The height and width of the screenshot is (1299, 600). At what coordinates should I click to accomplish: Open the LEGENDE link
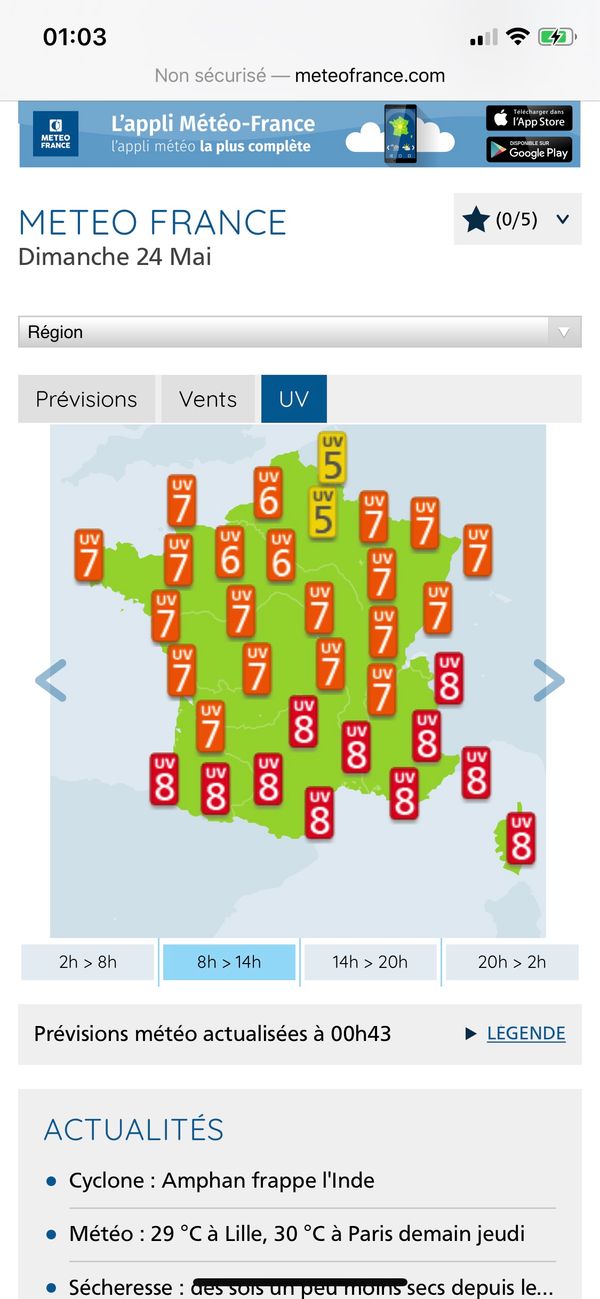(x=526, y=1034)
